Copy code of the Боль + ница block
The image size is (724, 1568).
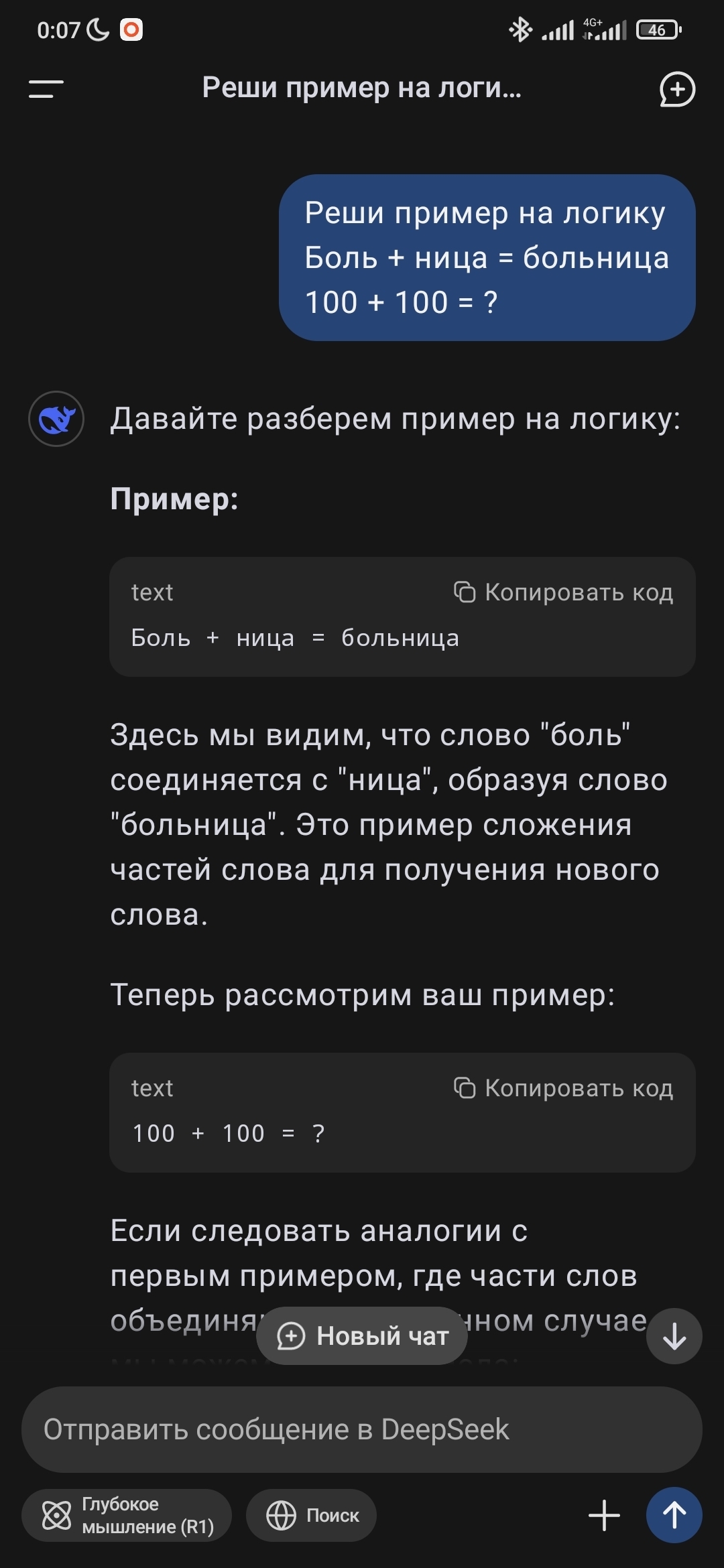pos(564,592)
